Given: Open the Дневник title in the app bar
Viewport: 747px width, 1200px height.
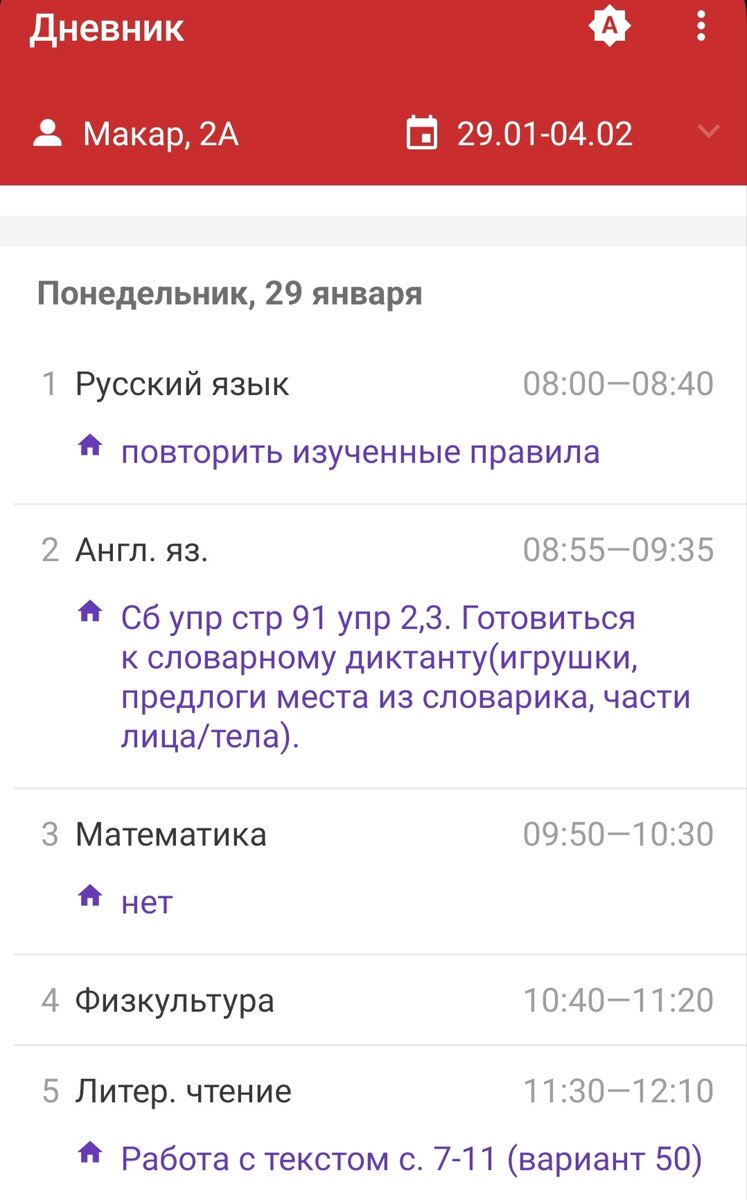Looking at the screenshot, I should coord(106,27).
